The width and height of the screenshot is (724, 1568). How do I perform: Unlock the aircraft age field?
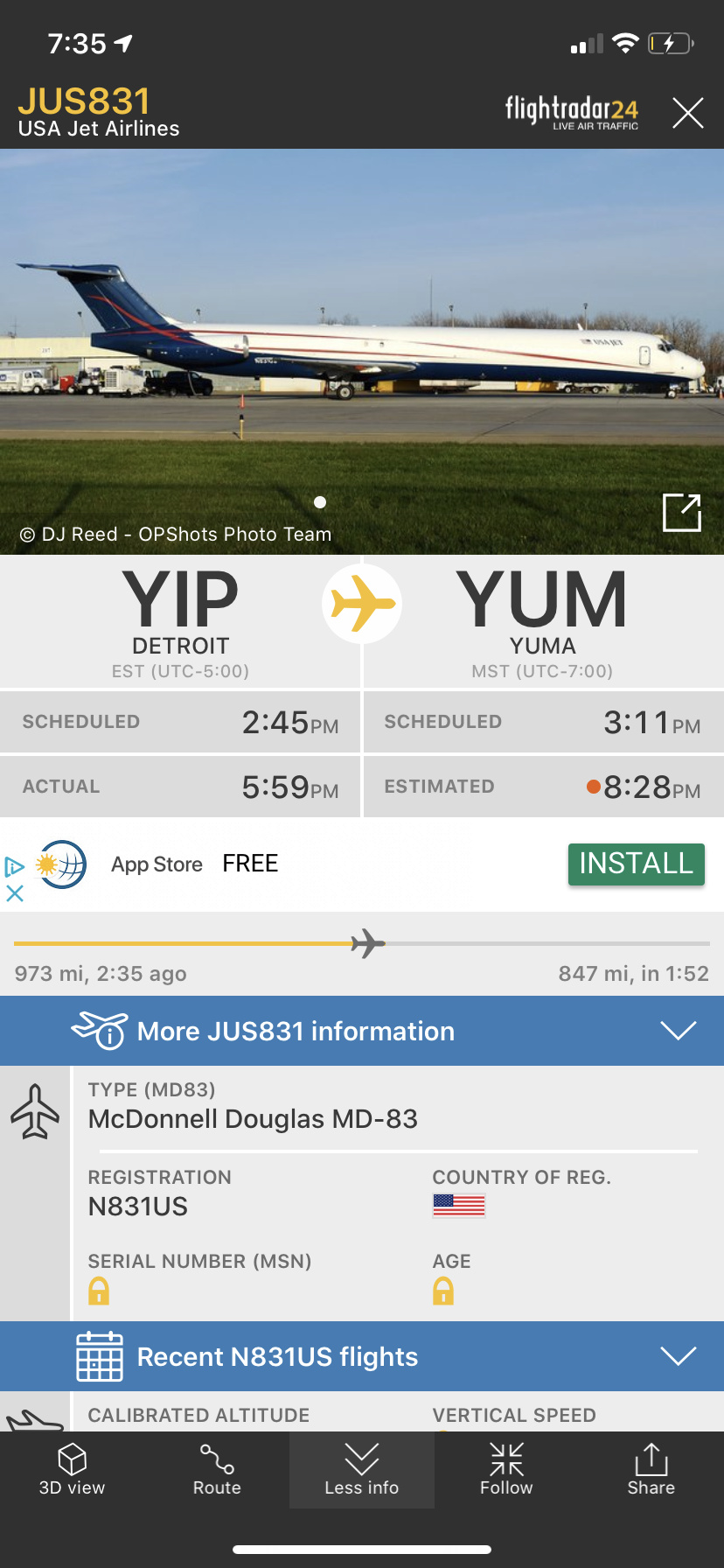coord(443,1291)
